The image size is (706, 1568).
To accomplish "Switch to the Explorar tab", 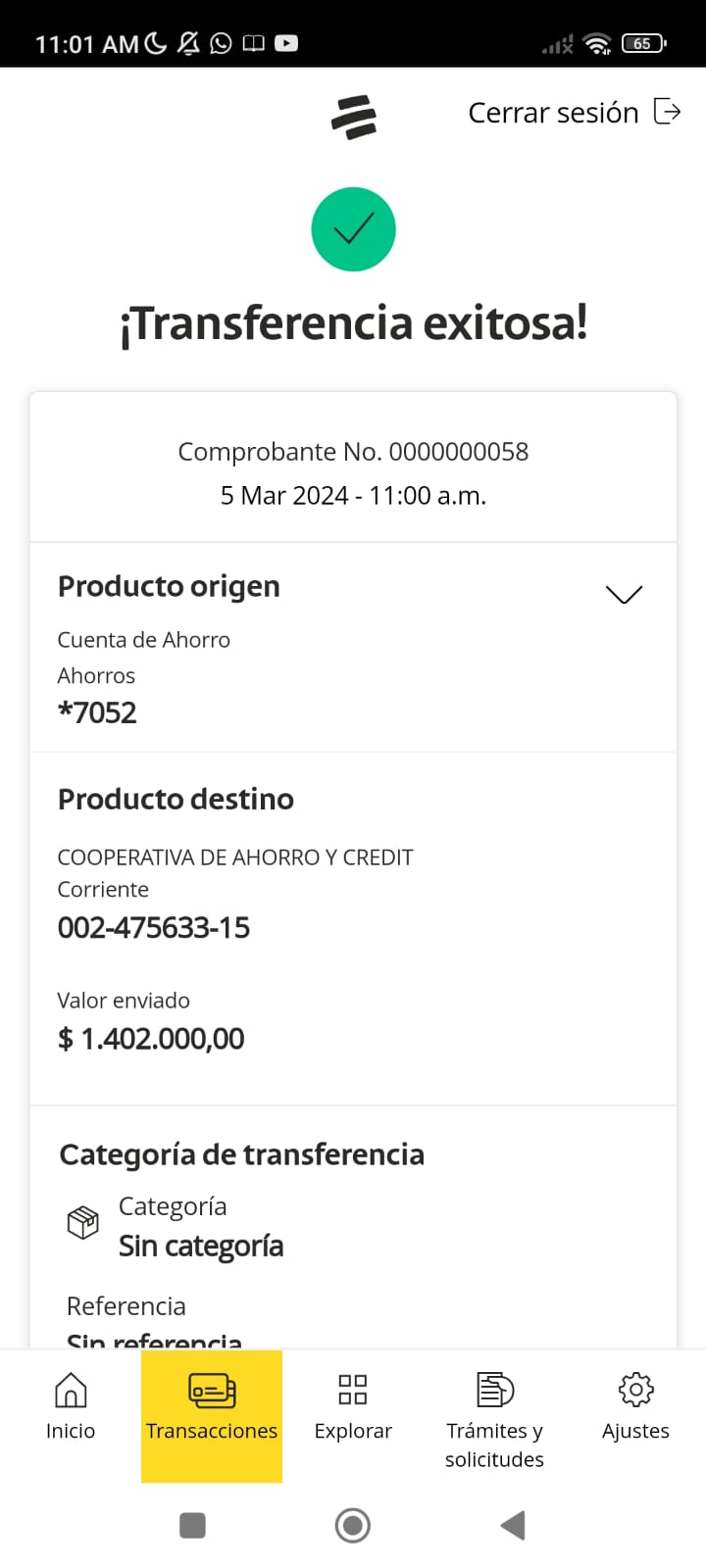I will coord(353,1406).
